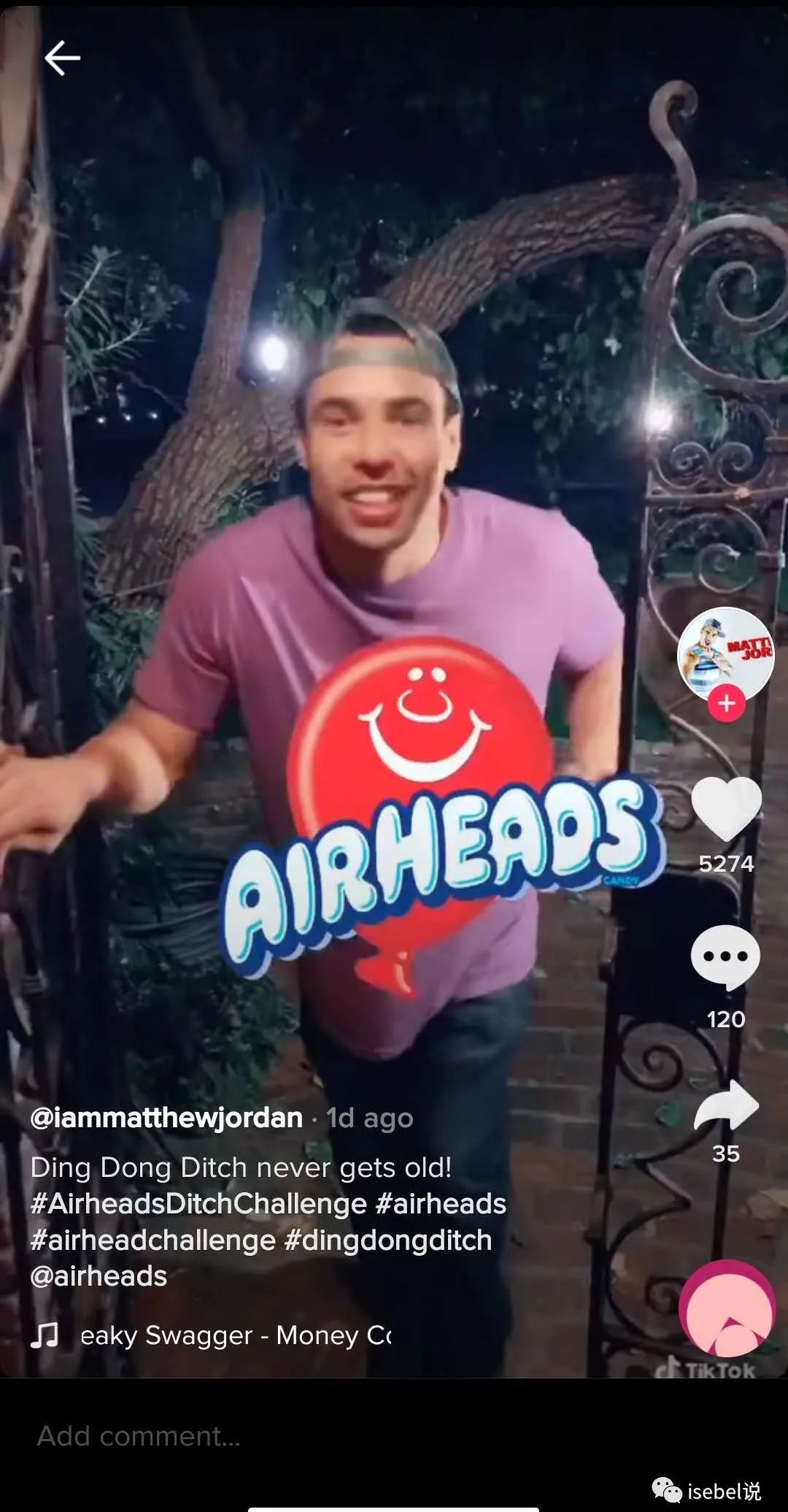The image size is (788, 1512).
Task: Go back using the arrow icon
Action: 62,58
